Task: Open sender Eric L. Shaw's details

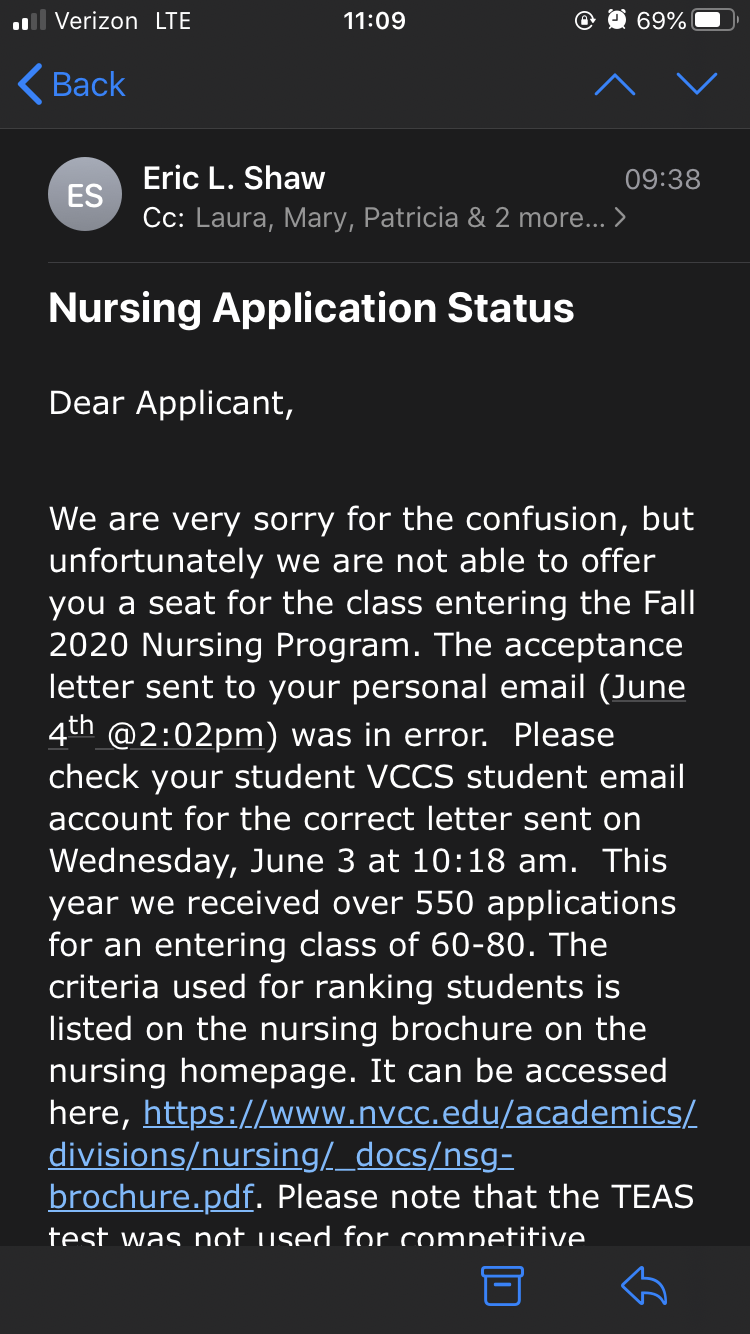Action: point(234,178)
